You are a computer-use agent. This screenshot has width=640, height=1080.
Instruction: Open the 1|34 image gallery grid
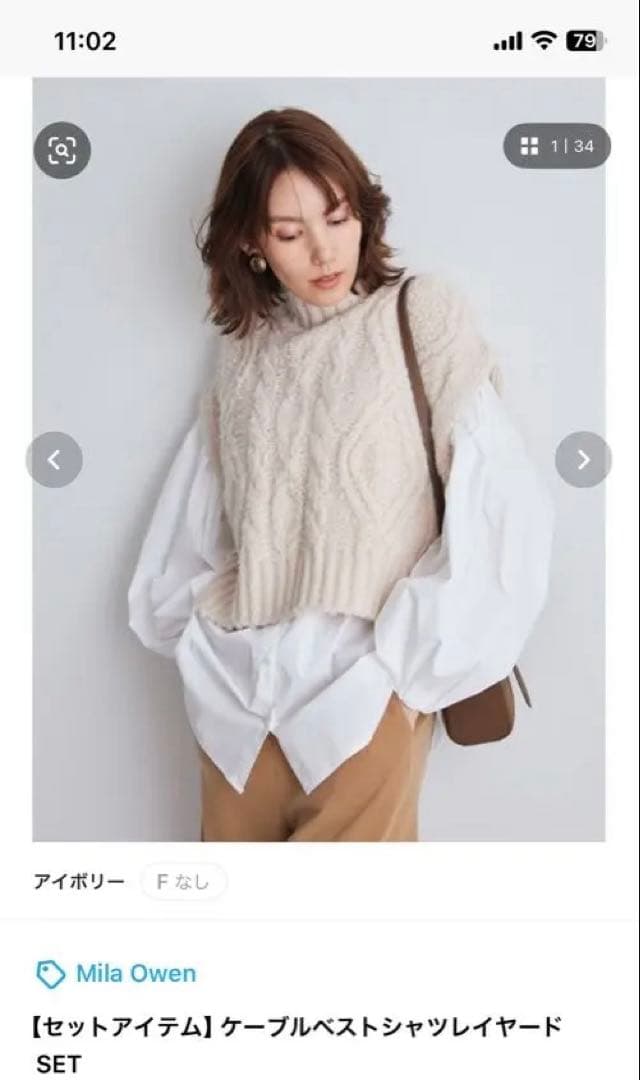point(557,146)
